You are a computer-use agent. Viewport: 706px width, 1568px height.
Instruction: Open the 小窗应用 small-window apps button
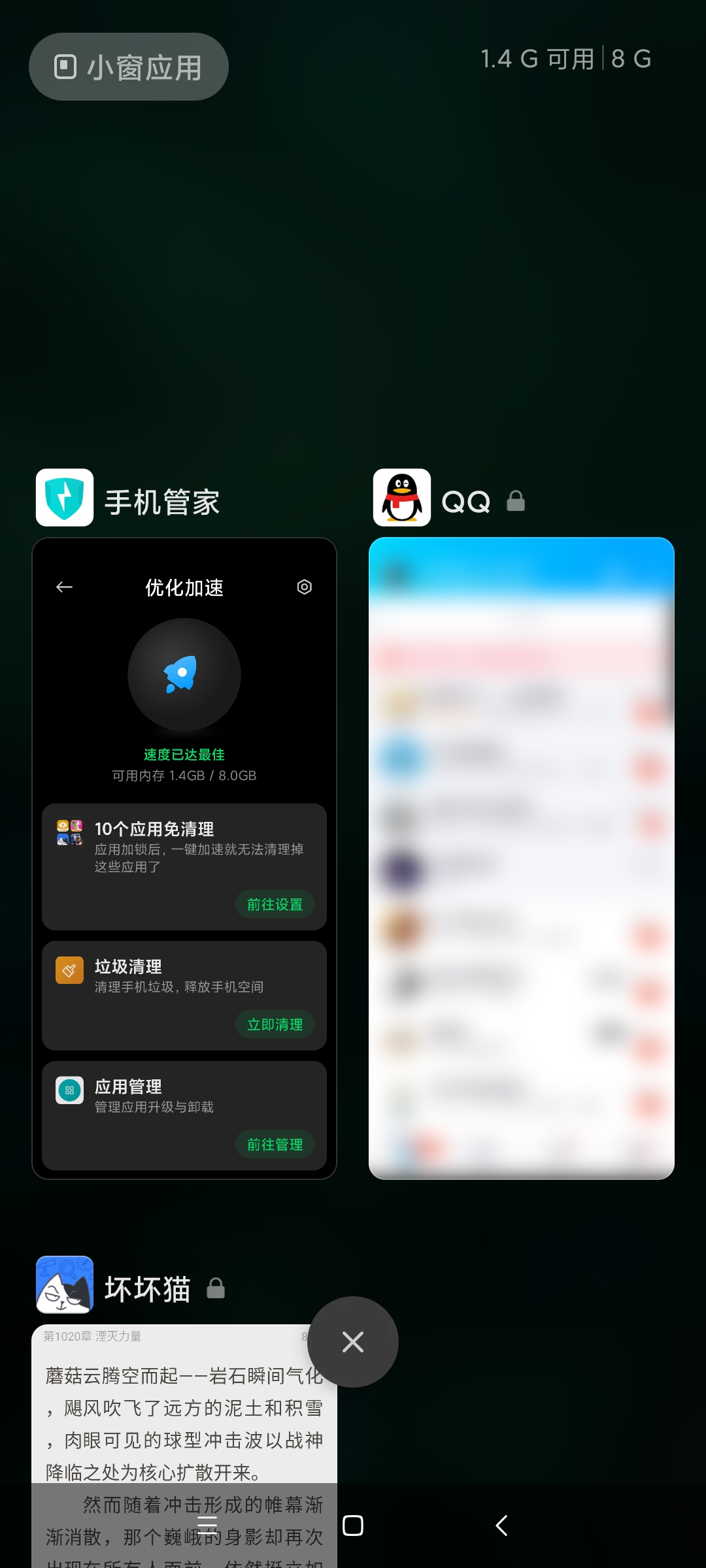pyautogui.click(x=129, y=67)
